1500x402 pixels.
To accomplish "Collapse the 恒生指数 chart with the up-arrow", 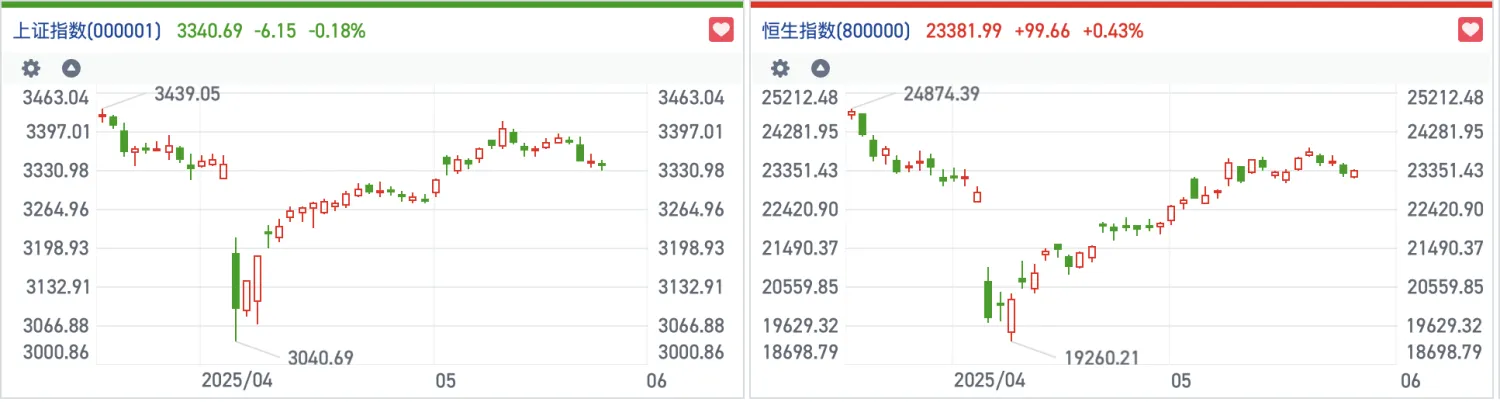I will tap(820, 69).
